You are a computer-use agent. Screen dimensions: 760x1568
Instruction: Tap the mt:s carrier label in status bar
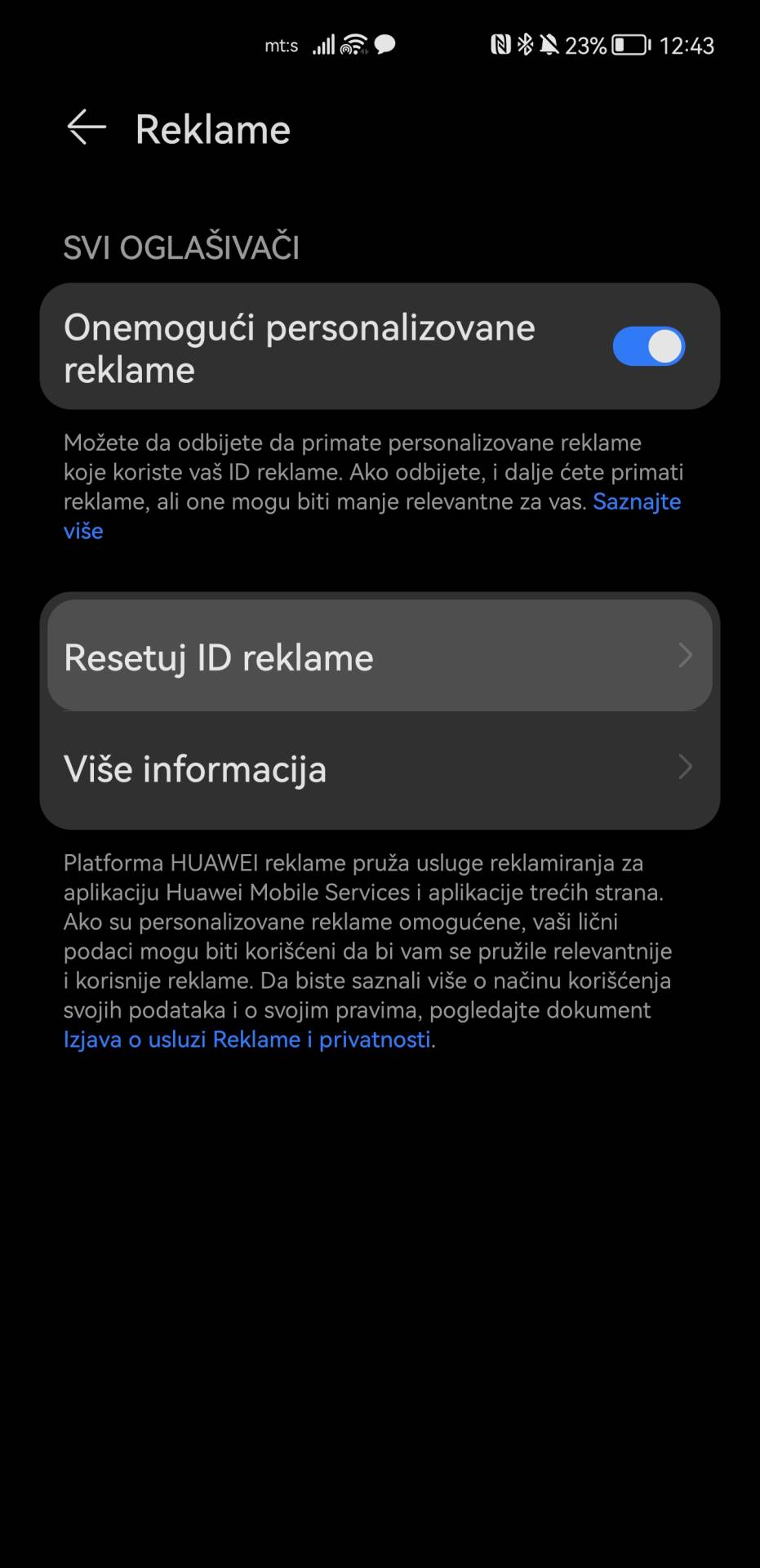point(281,46)
